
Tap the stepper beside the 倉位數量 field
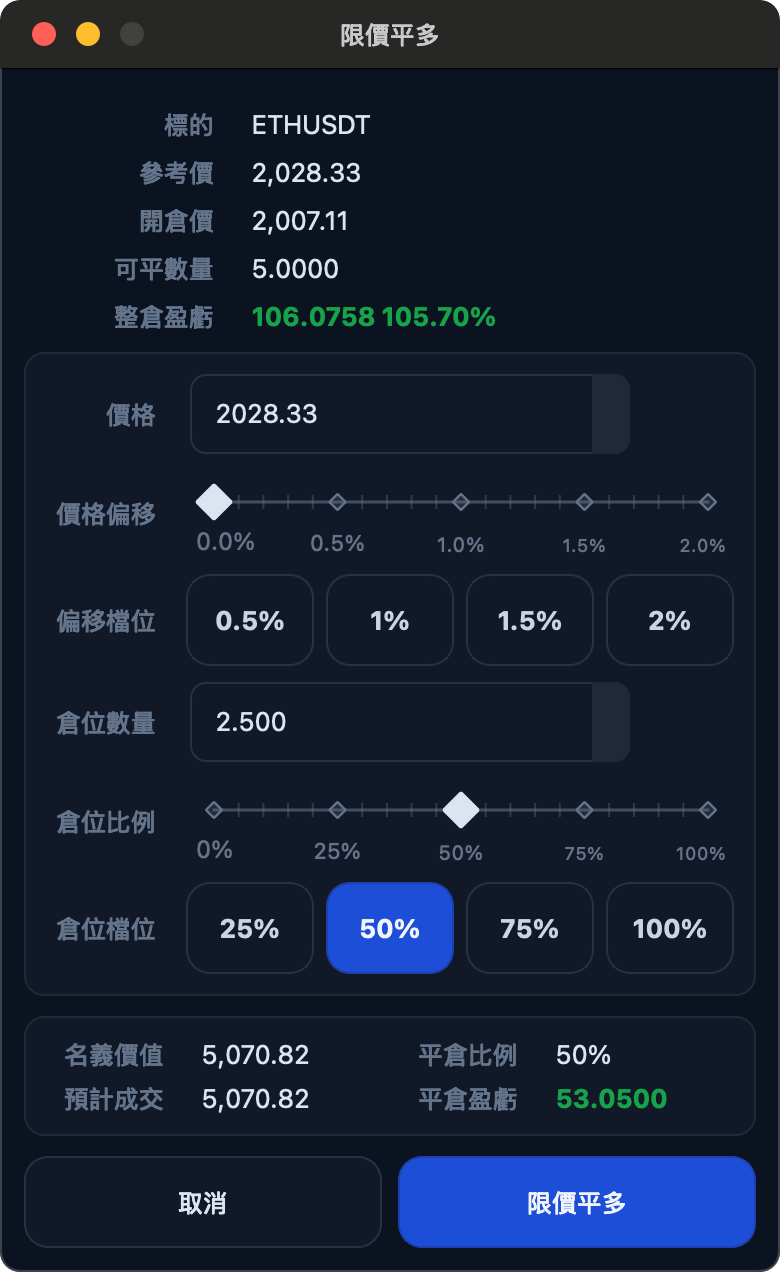pos(611,722)
